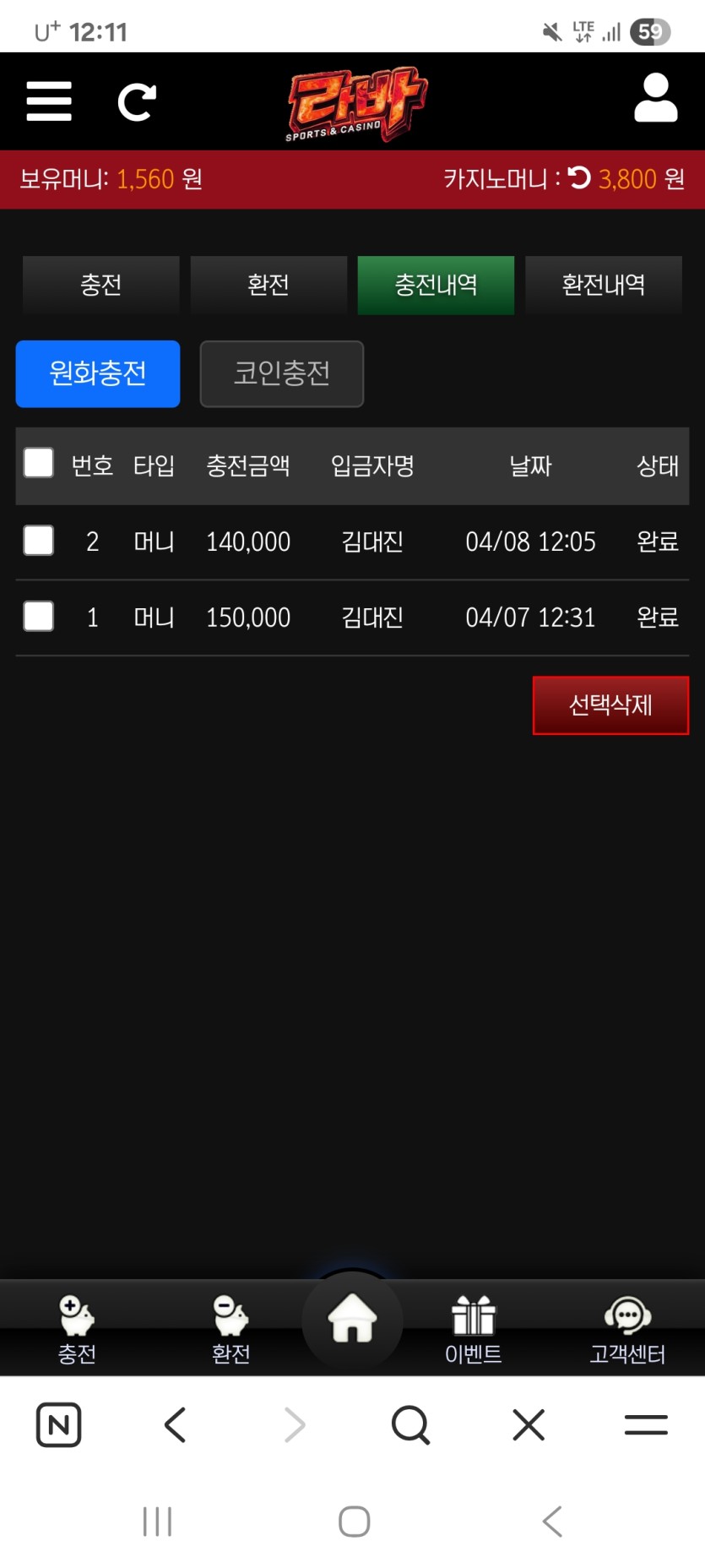
Task: Open the 환전내역 tab
Action: click(x=604, y=286)
